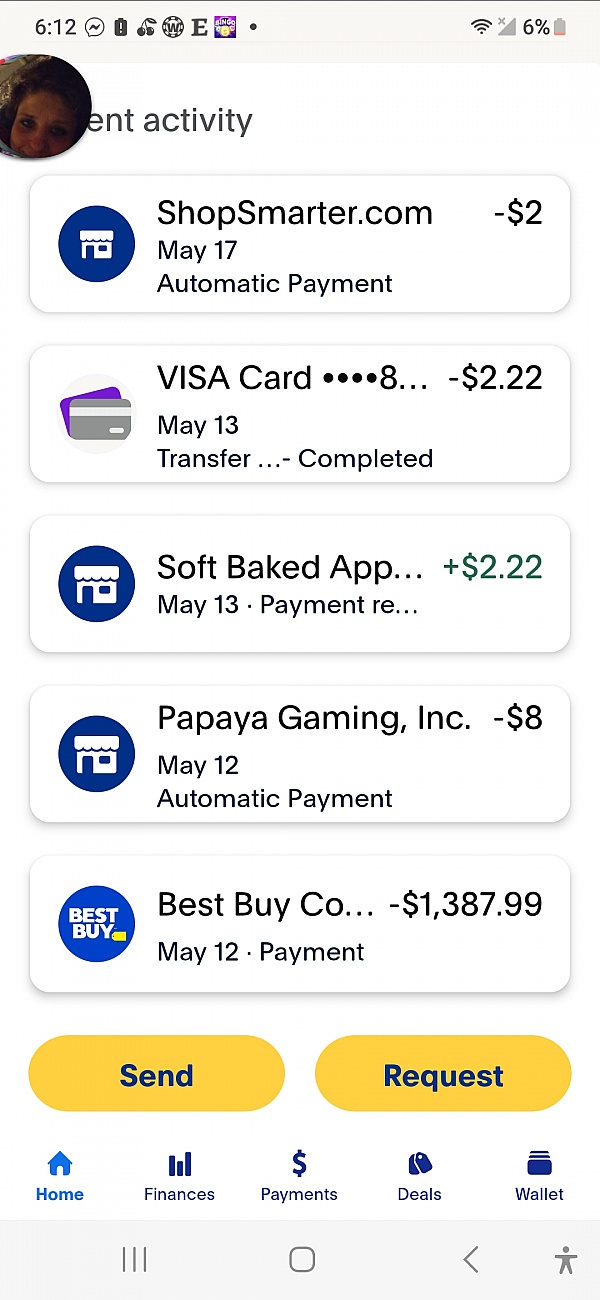The image size is (600, 1300).
Task: Go to the Home tab
Action: click(60, 1176)
